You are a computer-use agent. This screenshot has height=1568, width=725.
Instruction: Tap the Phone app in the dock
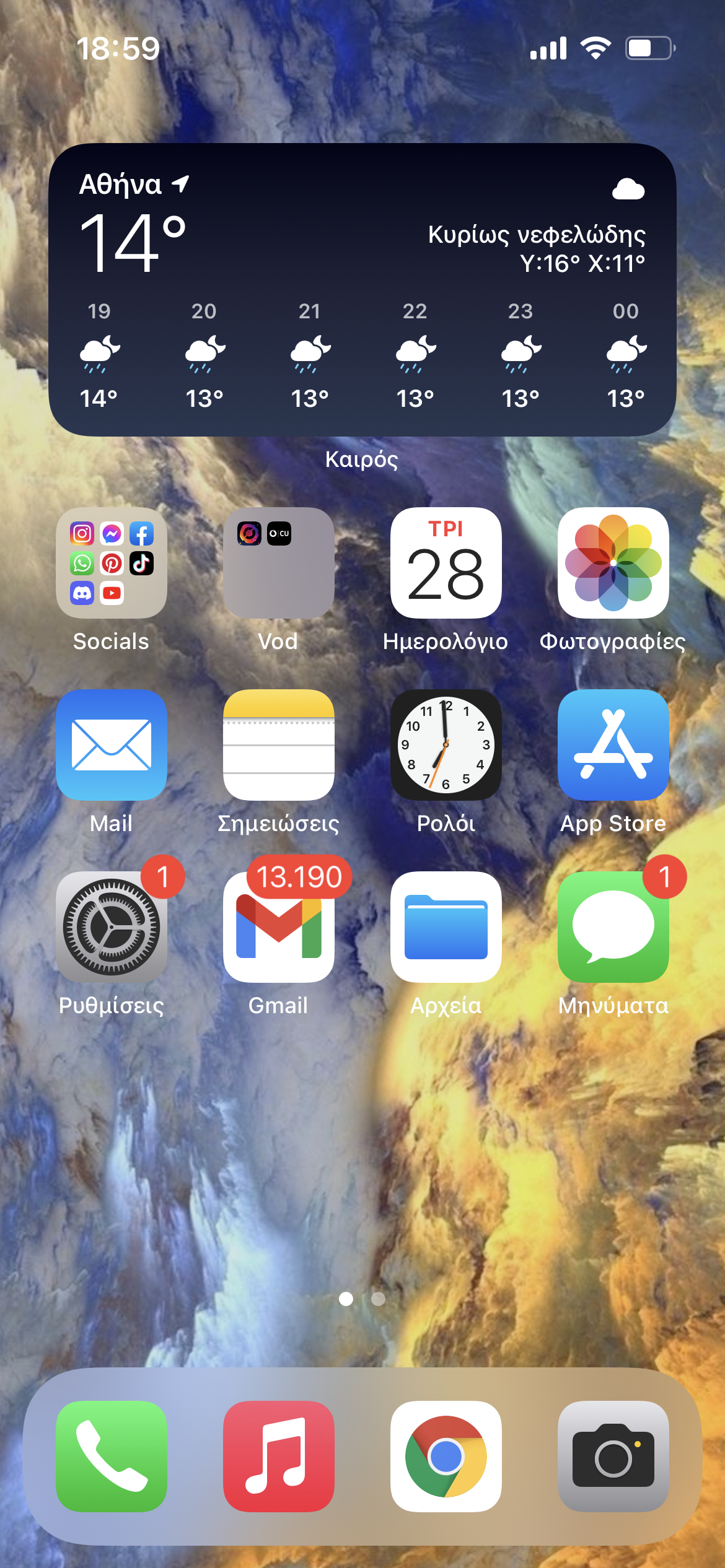[x=112, y=1456]
